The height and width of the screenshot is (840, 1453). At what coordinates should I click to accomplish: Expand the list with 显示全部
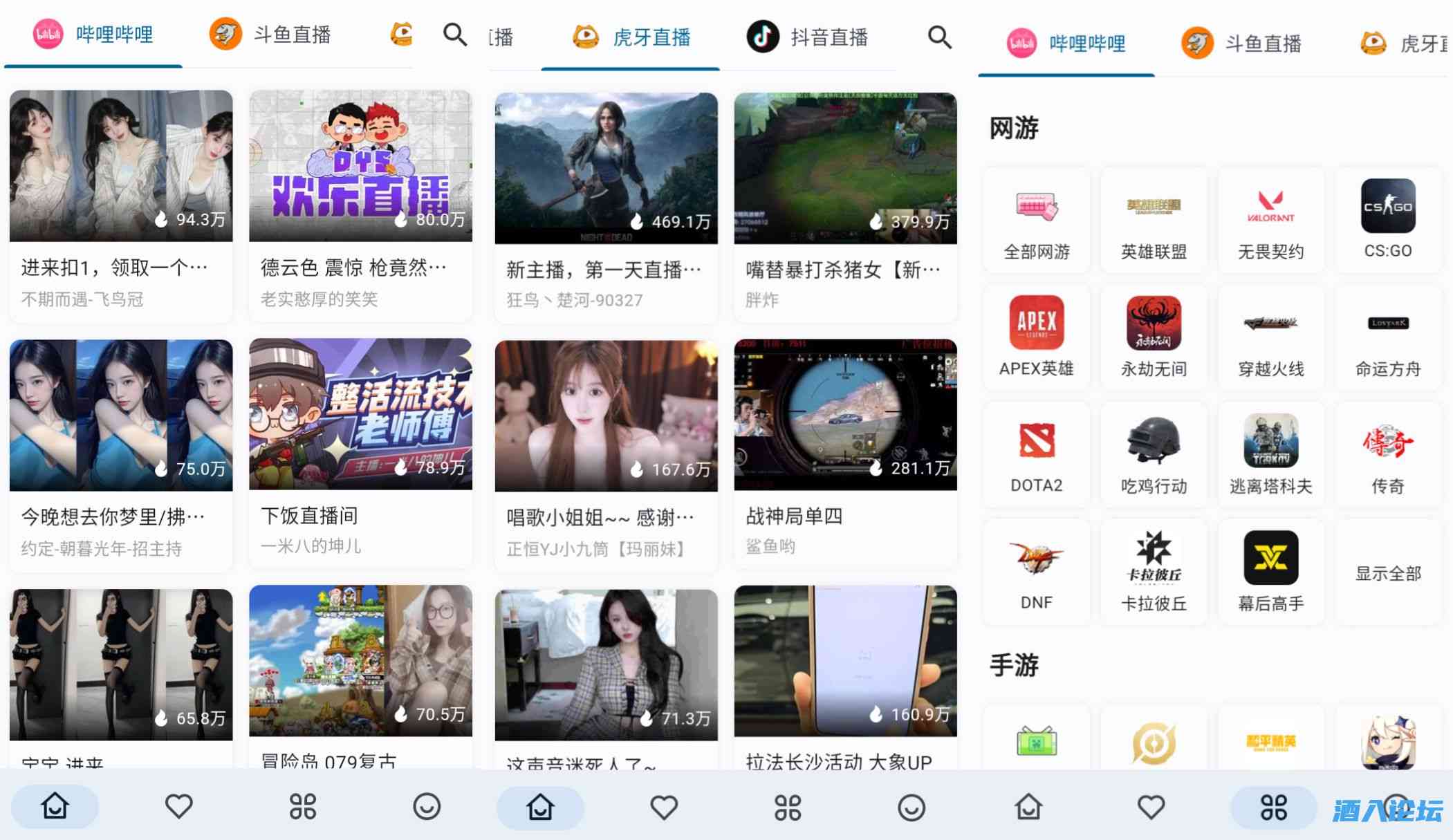pos(1387,573)
